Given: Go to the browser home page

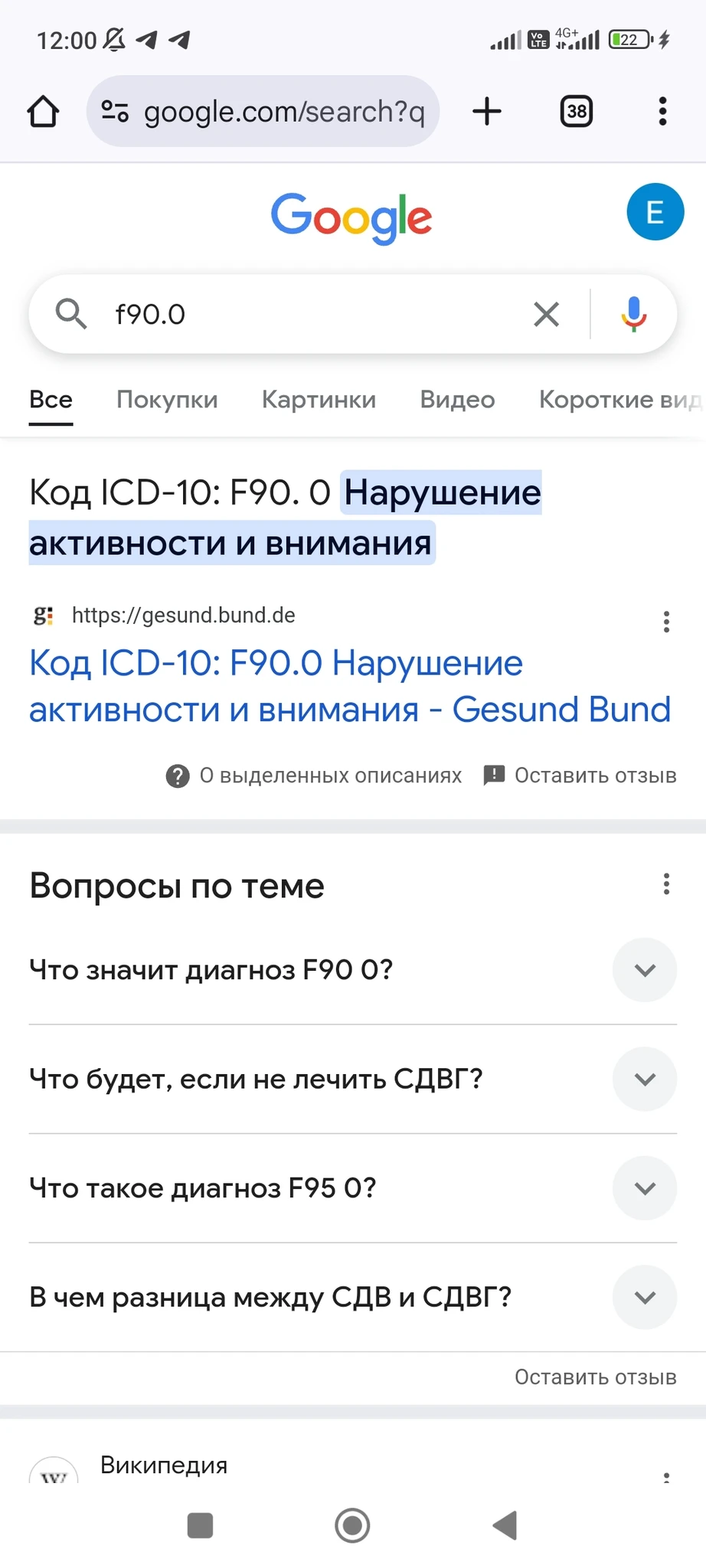Looking at the screenshot, I should 44,112.
